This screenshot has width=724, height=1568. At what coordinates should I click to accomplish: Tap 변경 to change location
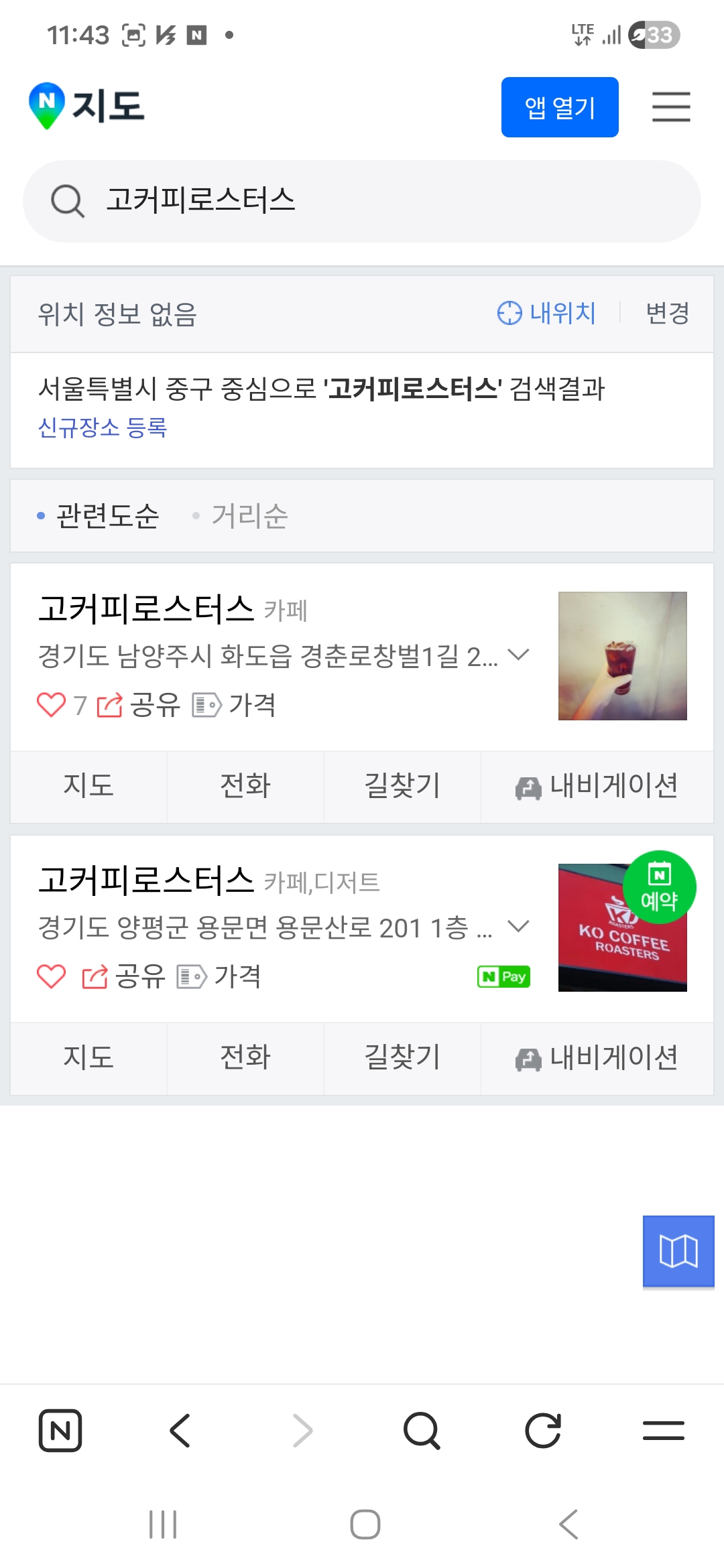[667, 313]
